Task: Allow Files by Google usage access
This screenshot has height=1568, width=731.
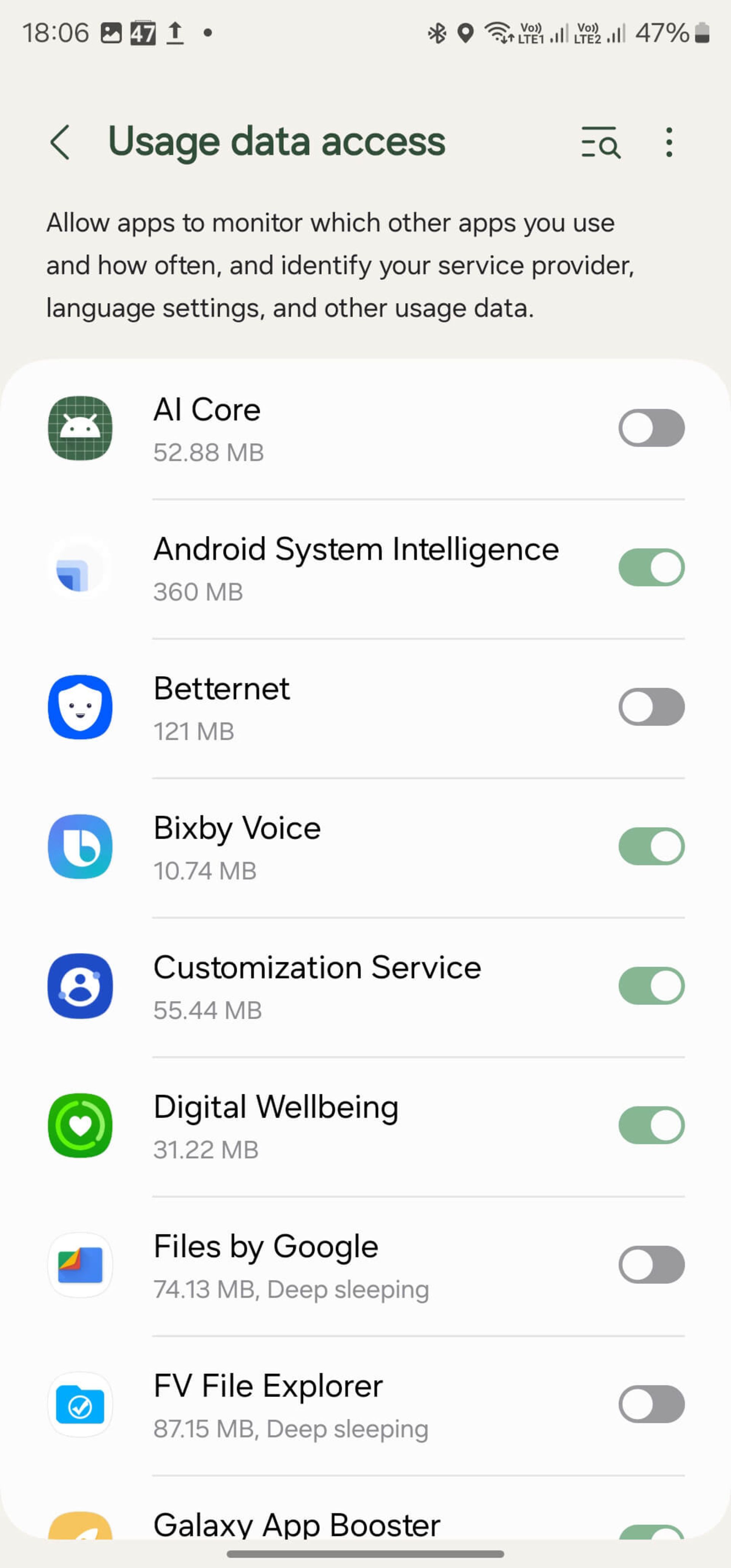Action: [651, 1264]
